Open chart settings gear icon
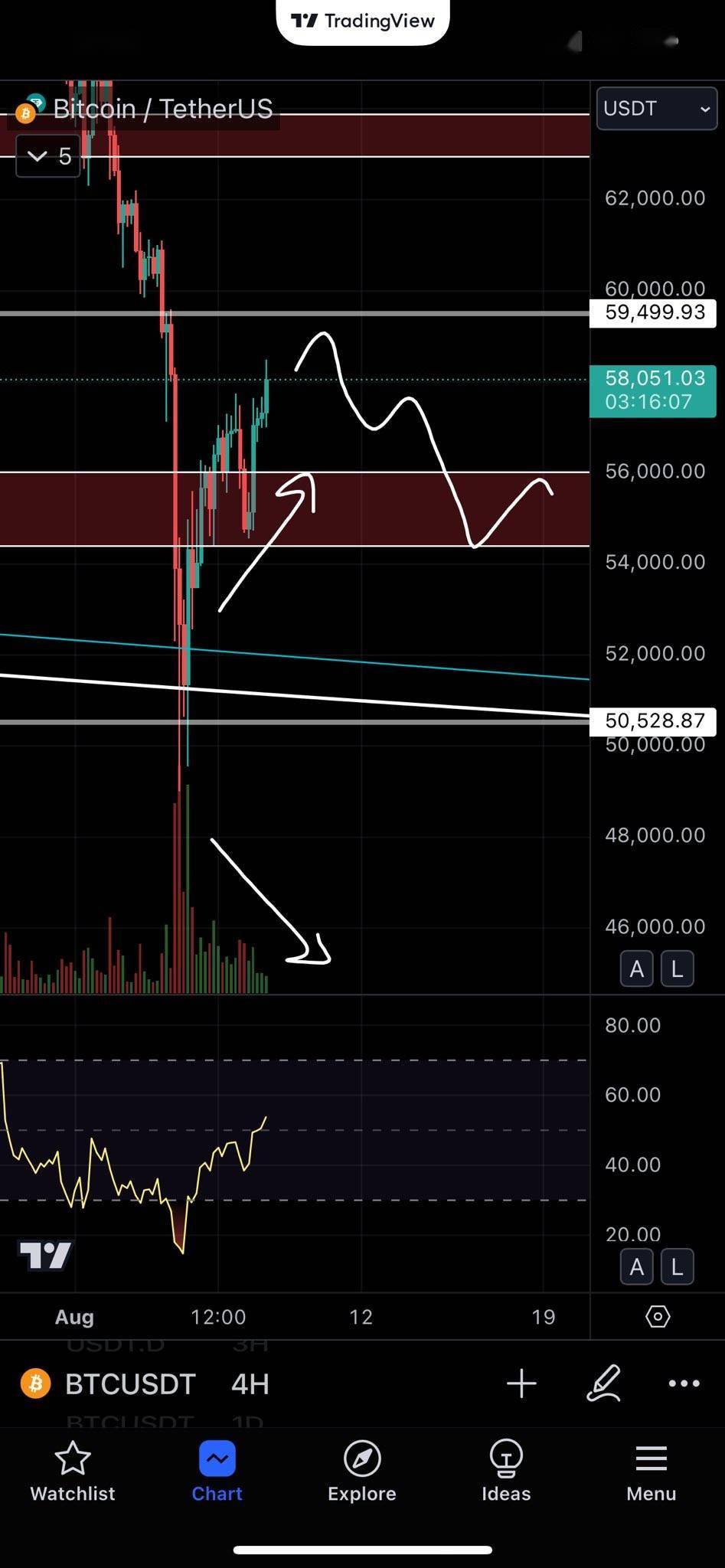Screen dimensions: 725x1568 [658, 1316]
